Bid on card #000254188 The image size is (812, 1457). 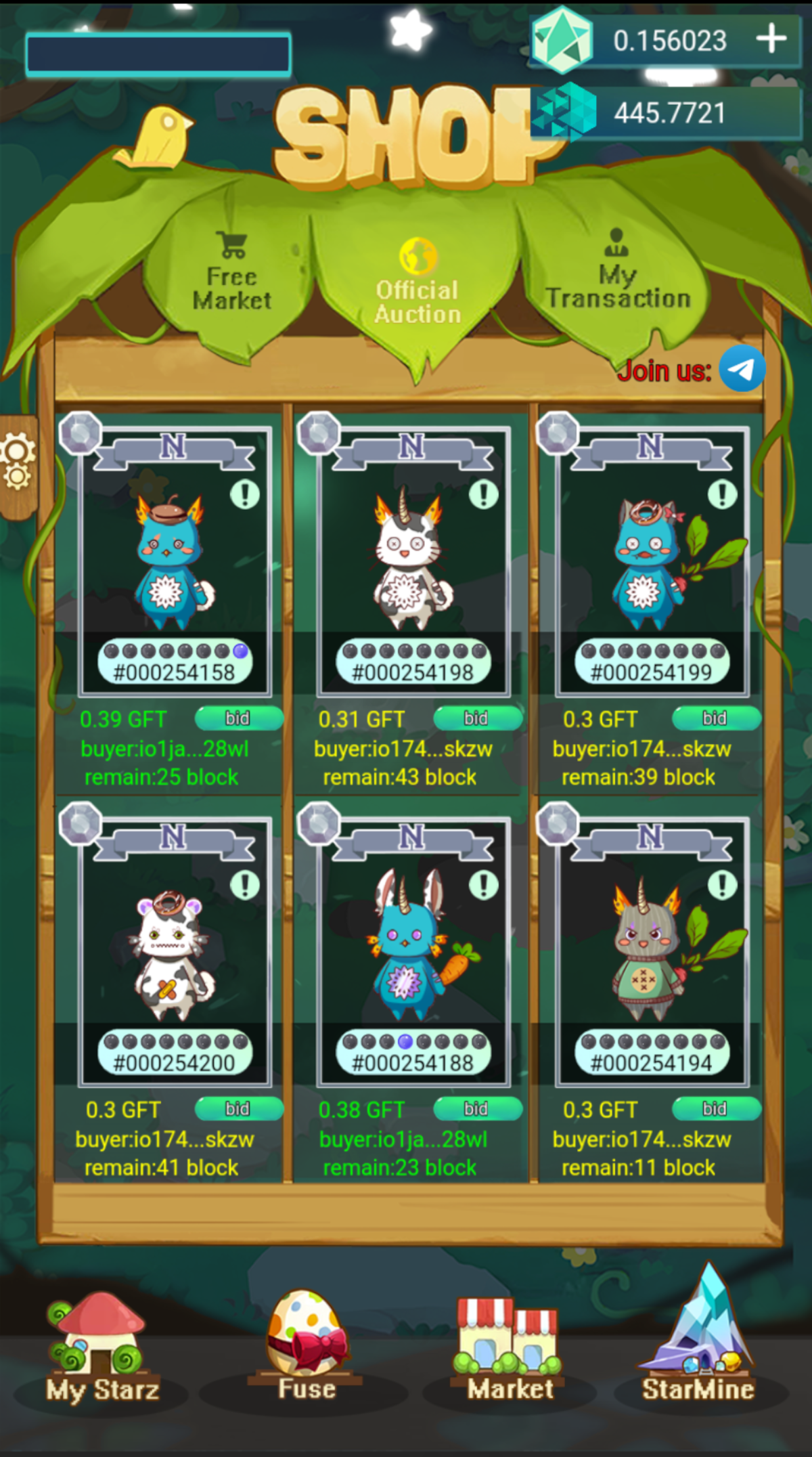(478, 1109)
